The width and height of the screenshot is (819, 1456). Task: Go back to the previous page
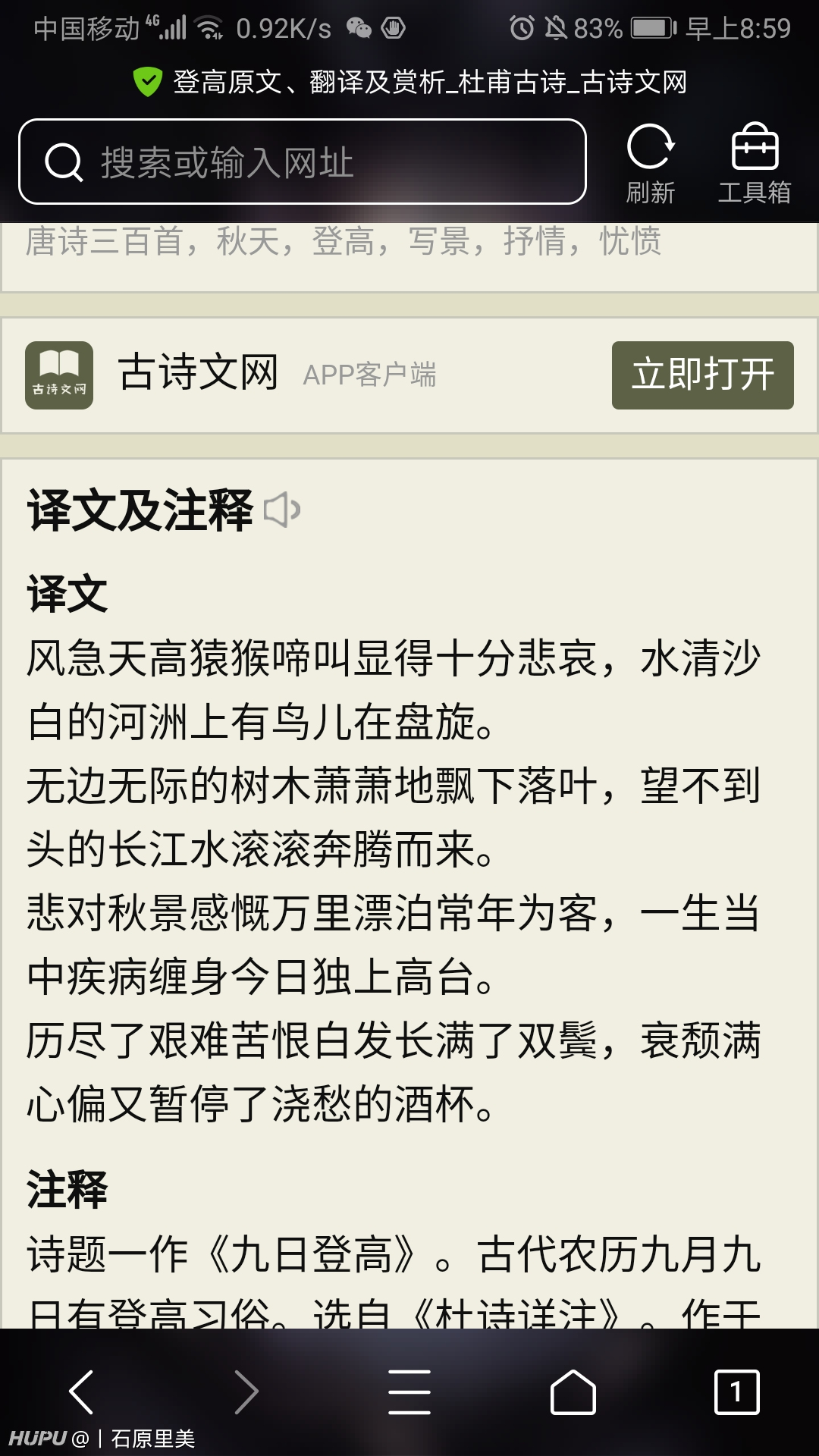pos(82,1392)
